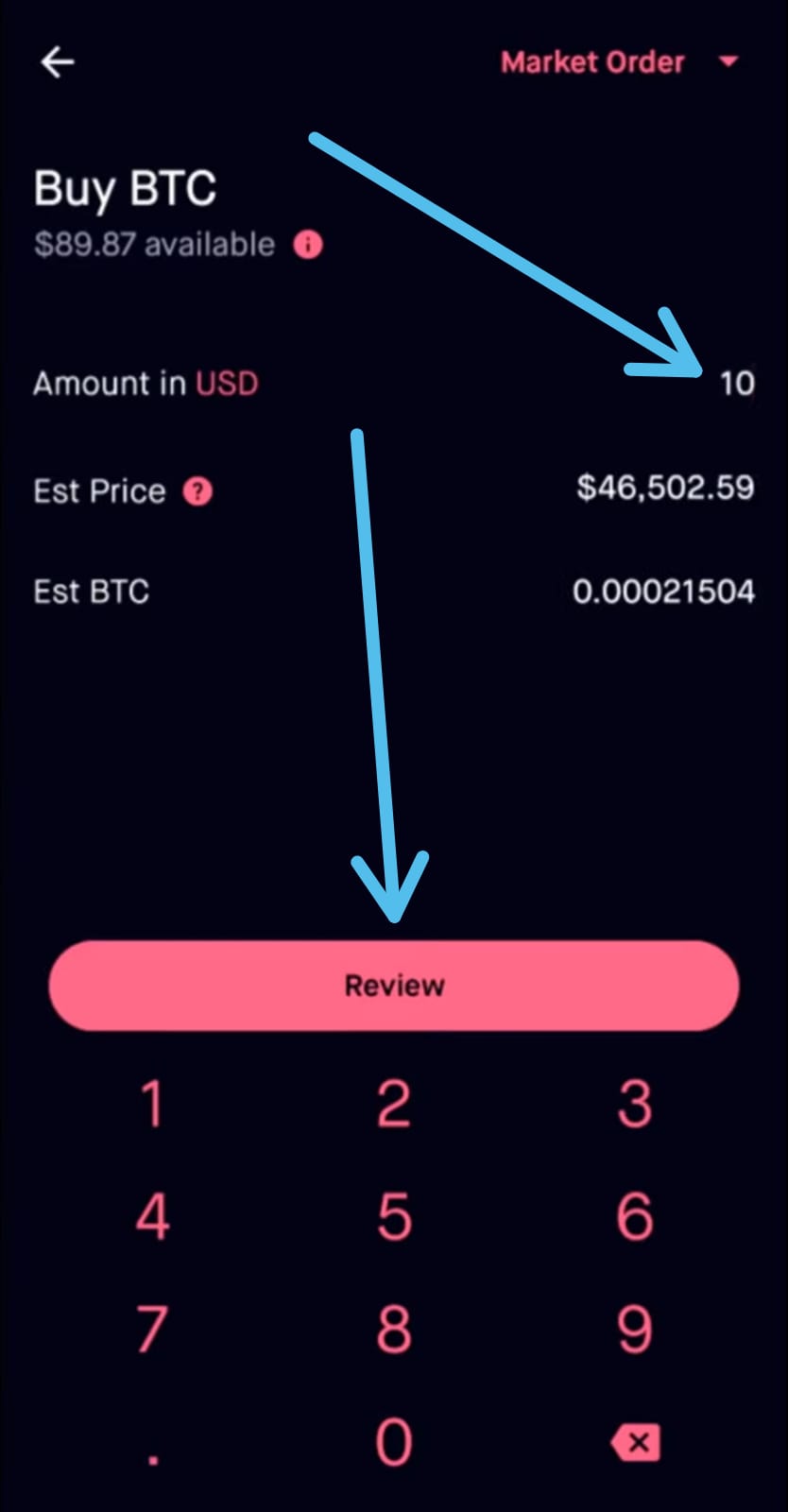Select the amount field showing 10
This screenshot has height=1512, width=788.
point(737,384)
